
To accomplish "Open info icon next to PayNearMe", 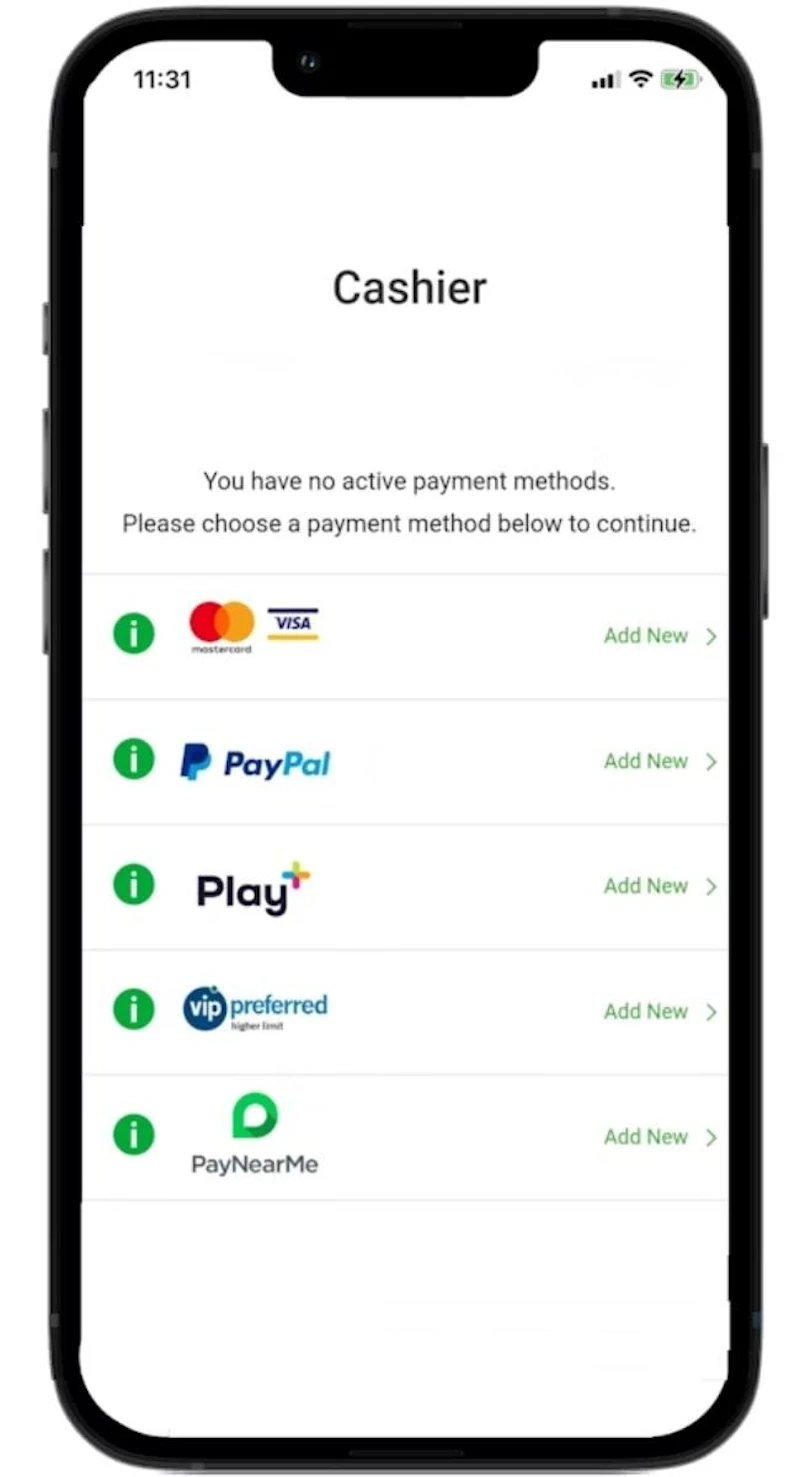I will click(x=133, y=1135).
